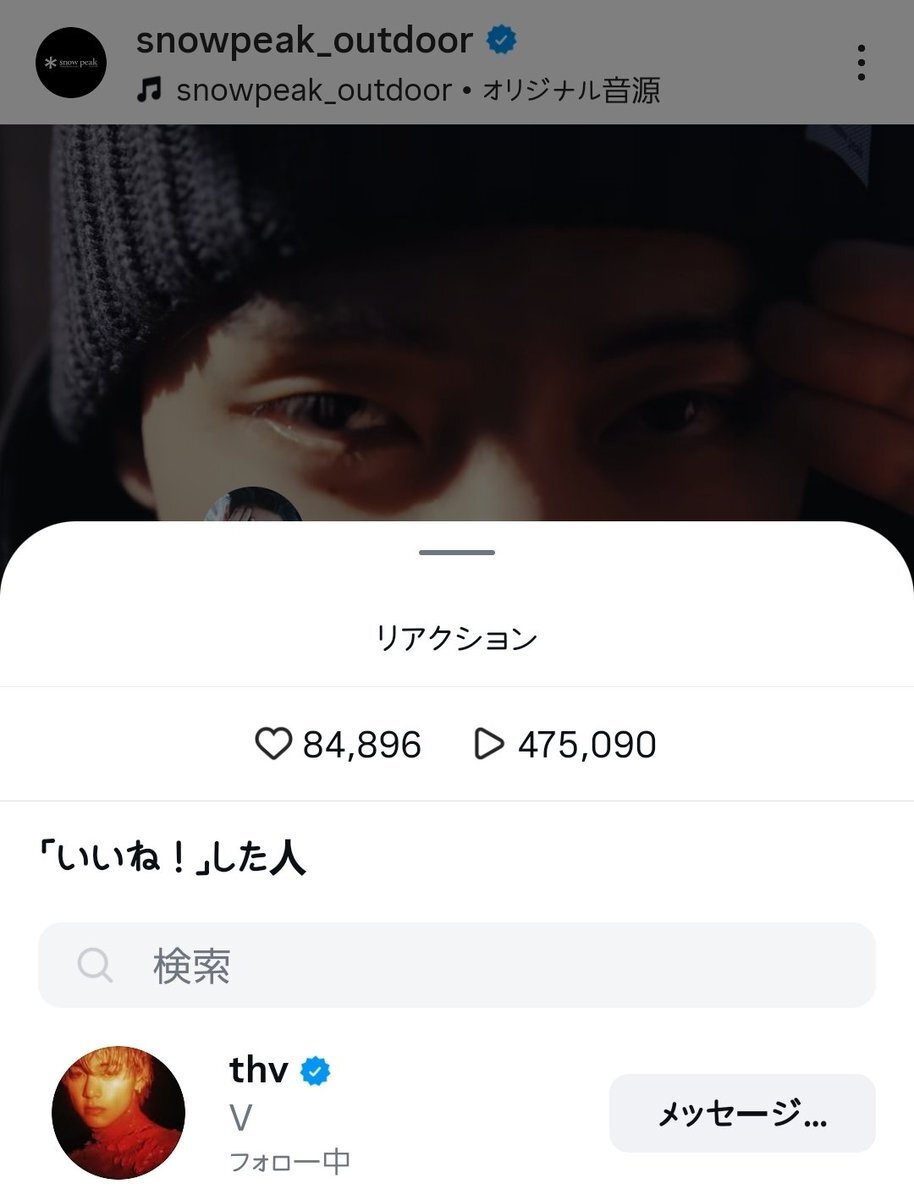Select the thv username entry

point(259,1069)
